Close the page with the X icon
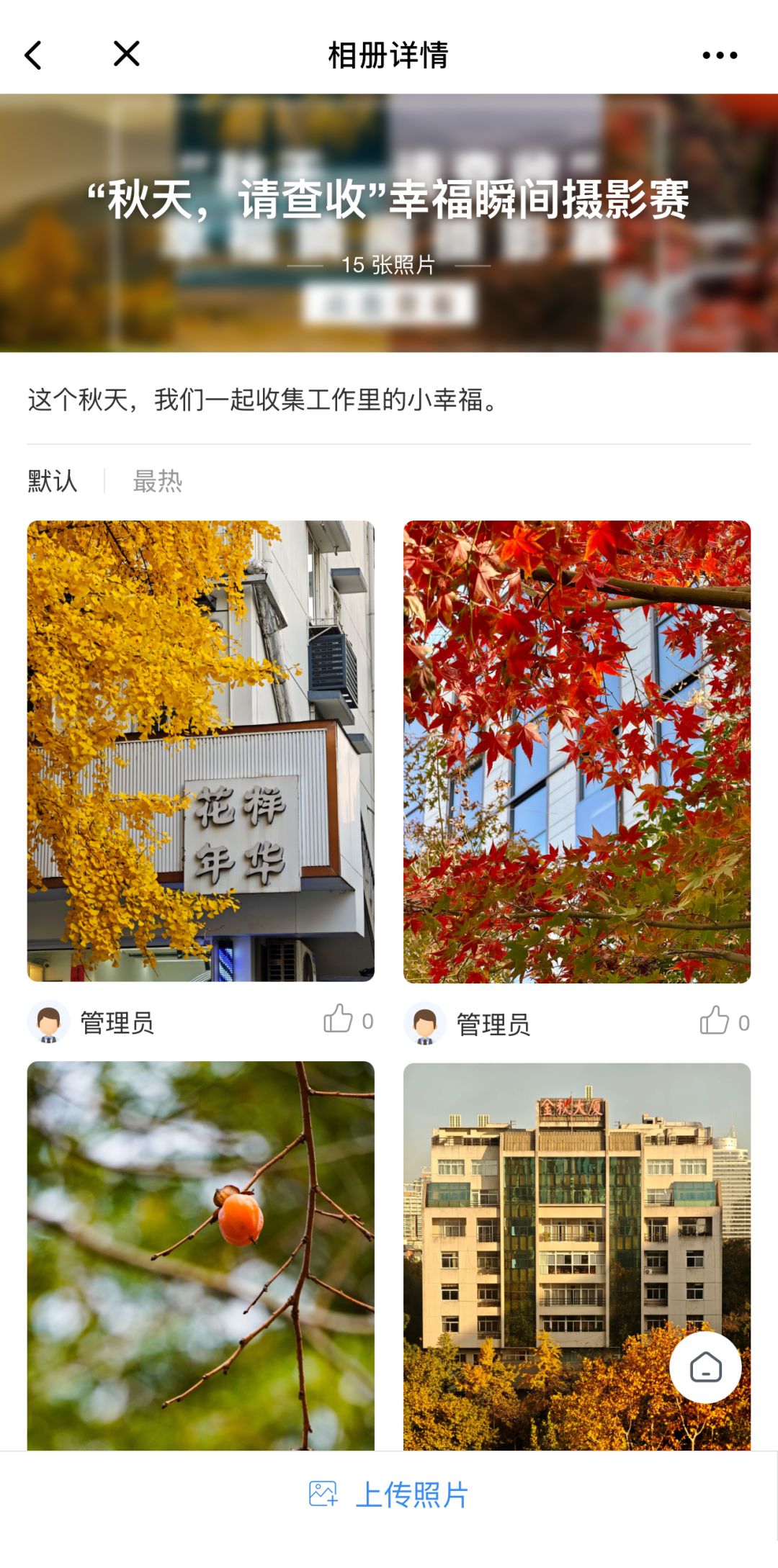This screenshot has height=1568, width=778. tap(127, 53)
